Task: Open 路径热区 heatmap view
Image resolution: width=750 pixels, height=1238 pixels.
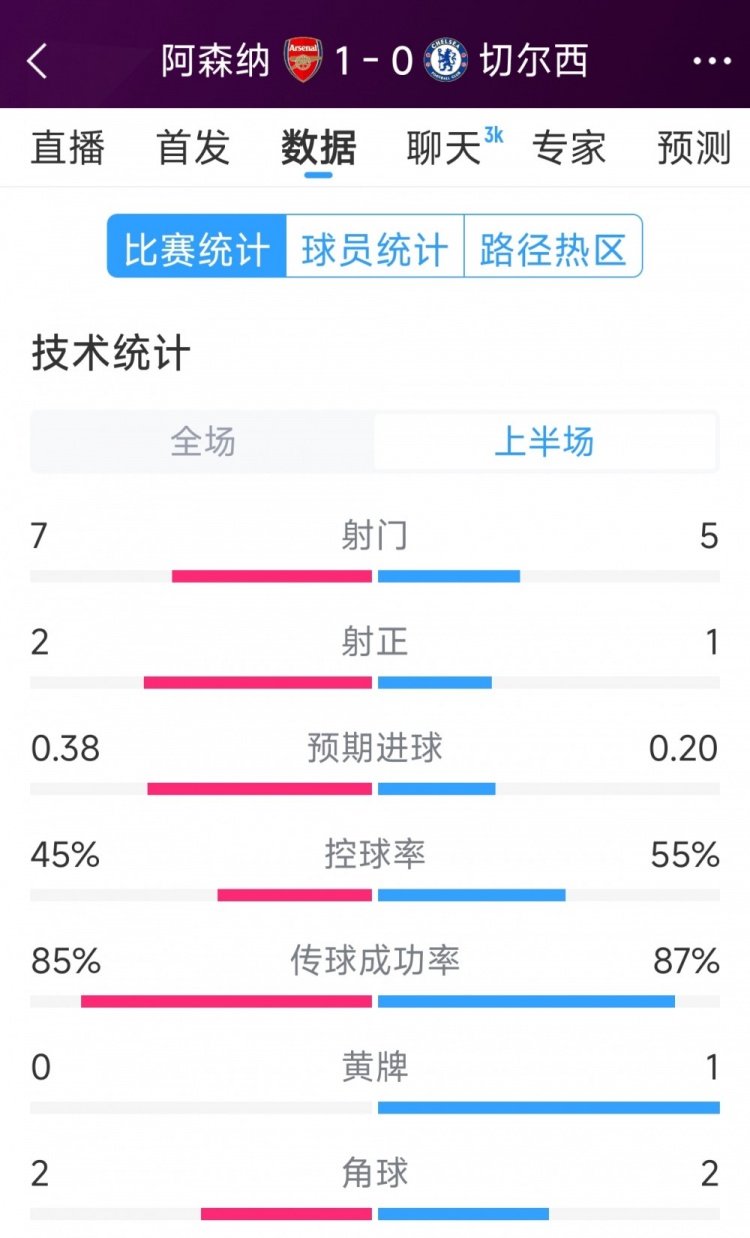Action: 553,248
